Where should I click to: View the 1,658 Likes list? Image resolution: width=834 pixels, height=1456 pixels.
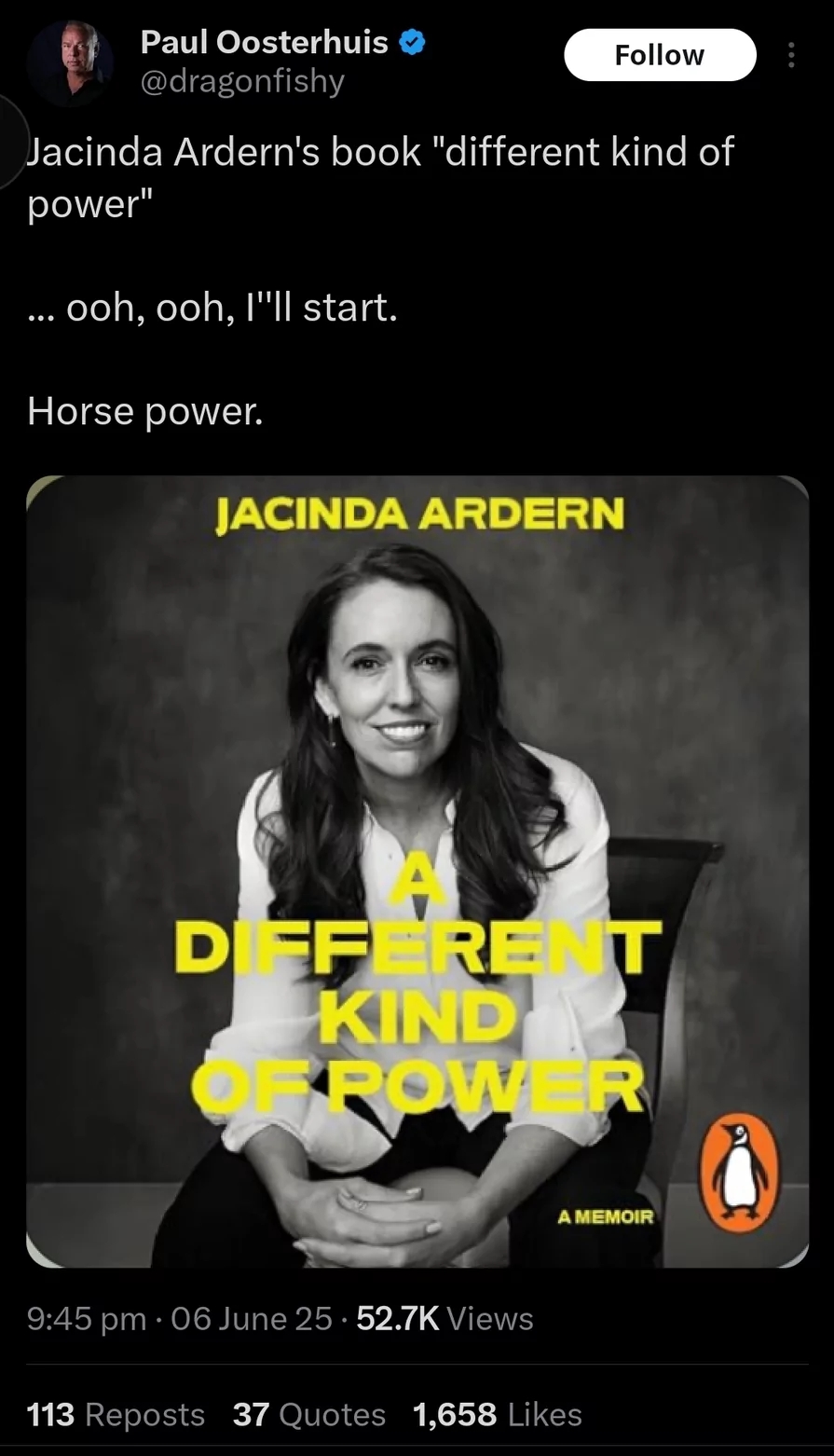[x=498, y=1414]
